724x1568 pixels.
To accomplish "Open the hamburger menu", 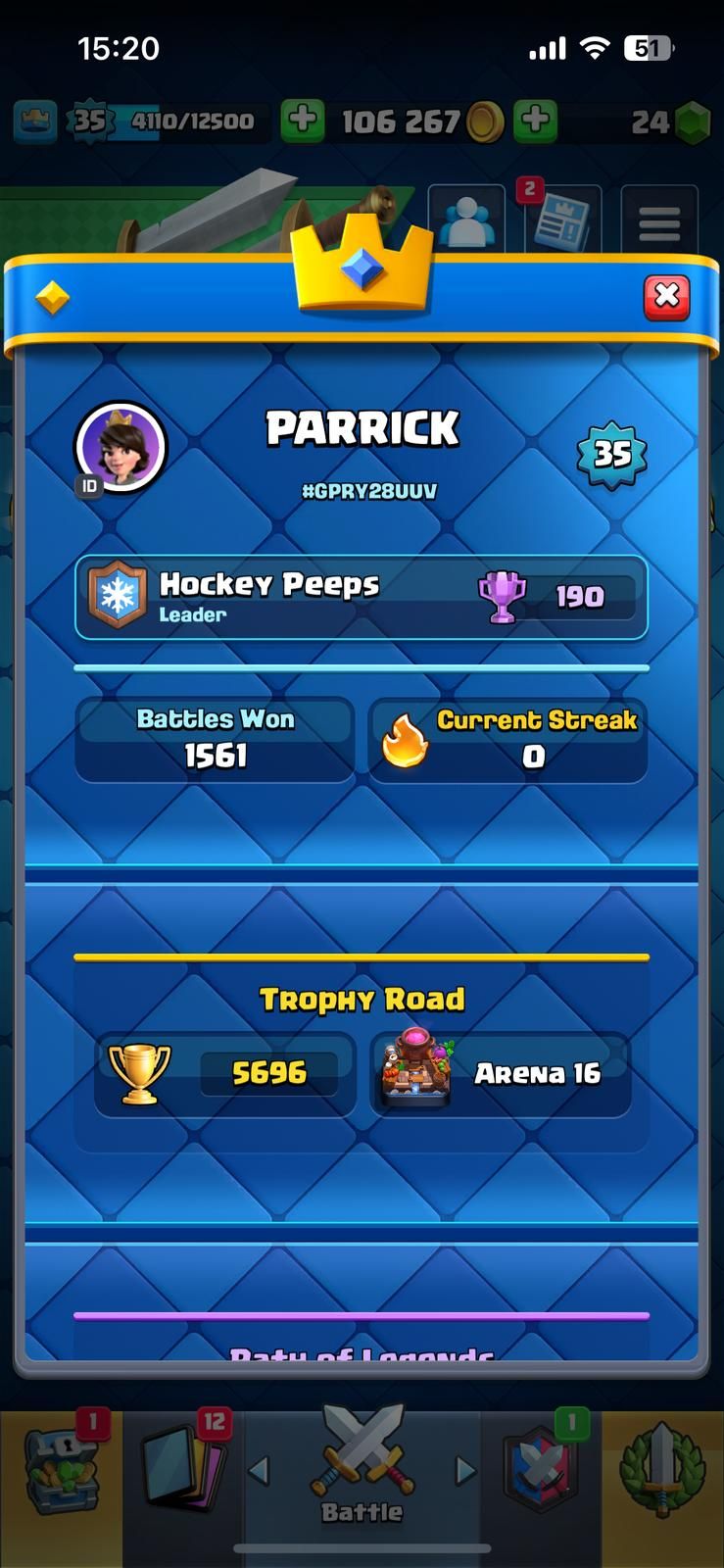I will [658, 222].
